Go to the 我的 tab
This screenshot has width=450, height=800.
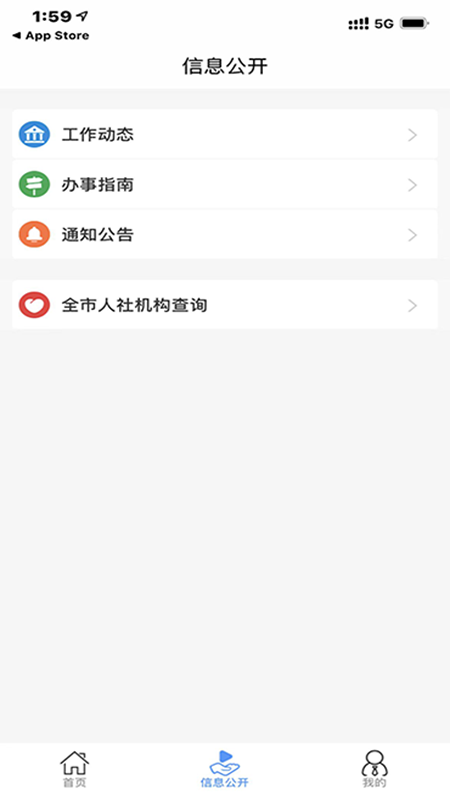click(x=374, y=769)
